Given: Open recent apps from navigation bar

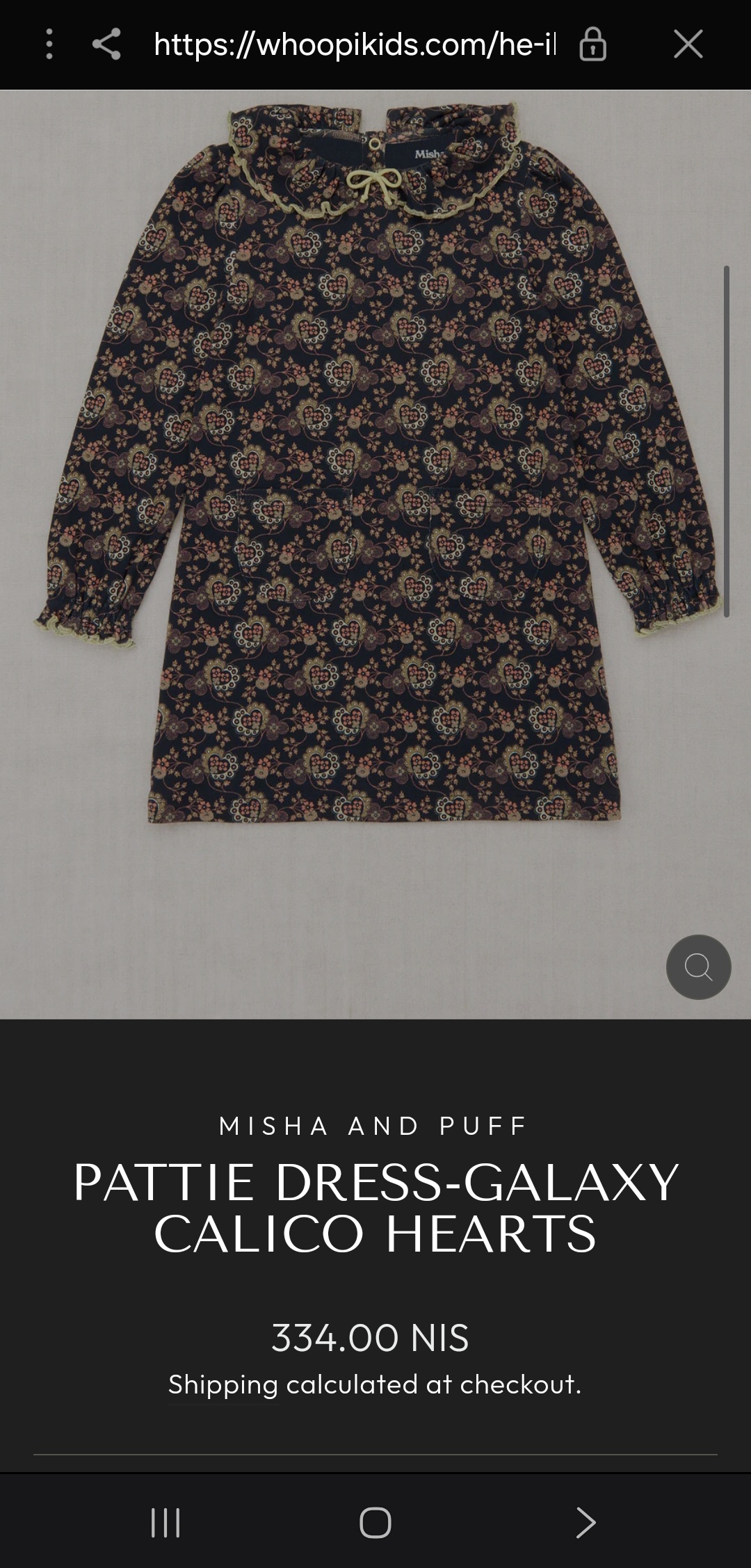Looking at the screenshot, I should pos(165,1522).
